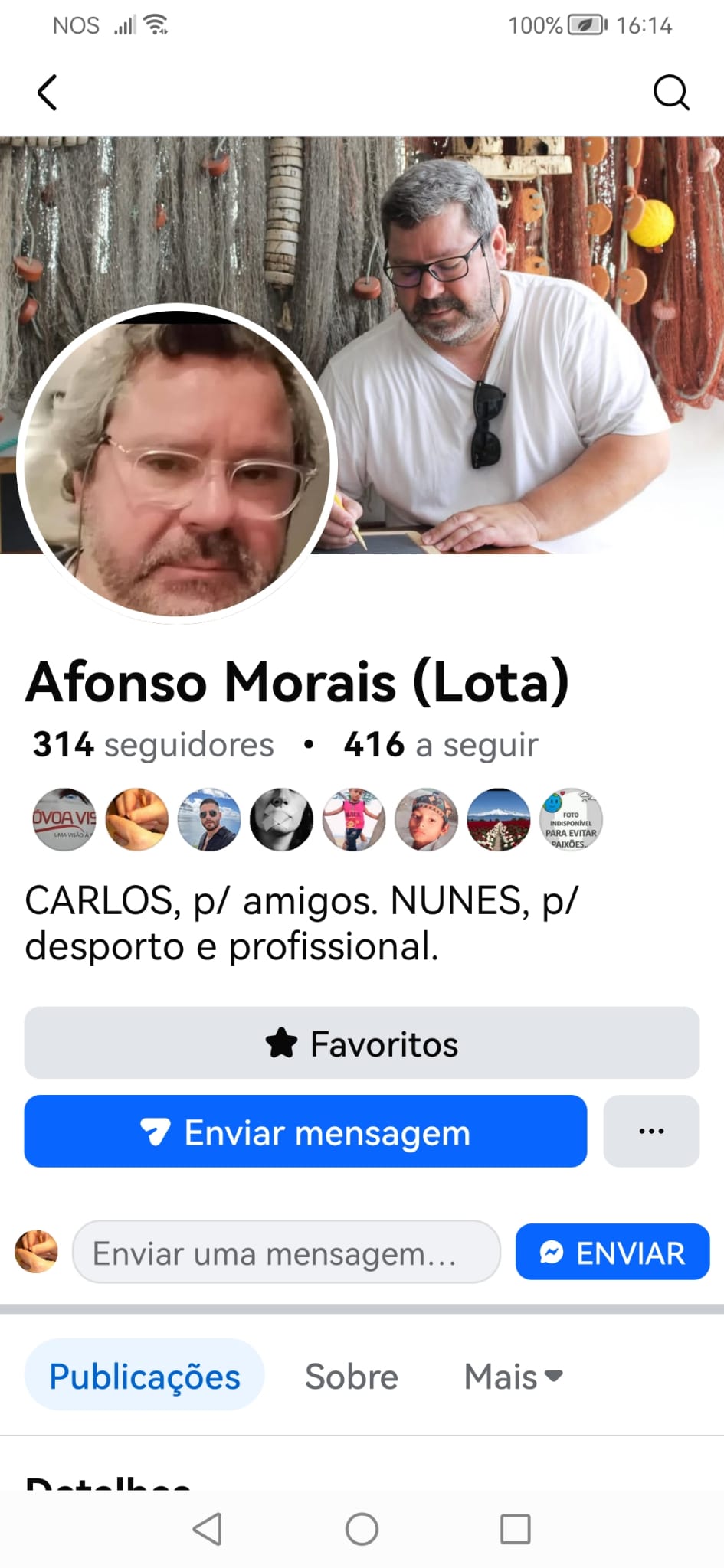Go back using the top-left arrow
This screenshot has height=1568, width=724.
pos(48,93)
